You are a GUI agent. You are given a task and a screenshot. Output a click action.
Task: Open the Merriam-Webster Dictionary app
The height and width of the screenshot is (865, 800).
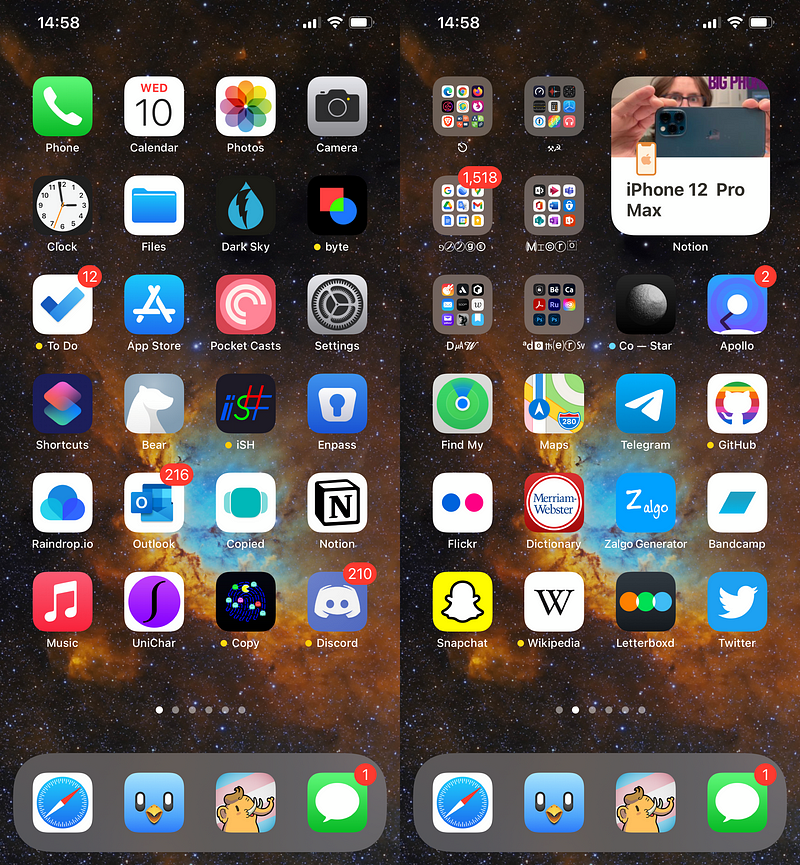pyautogui.click(x=554, y=503)
